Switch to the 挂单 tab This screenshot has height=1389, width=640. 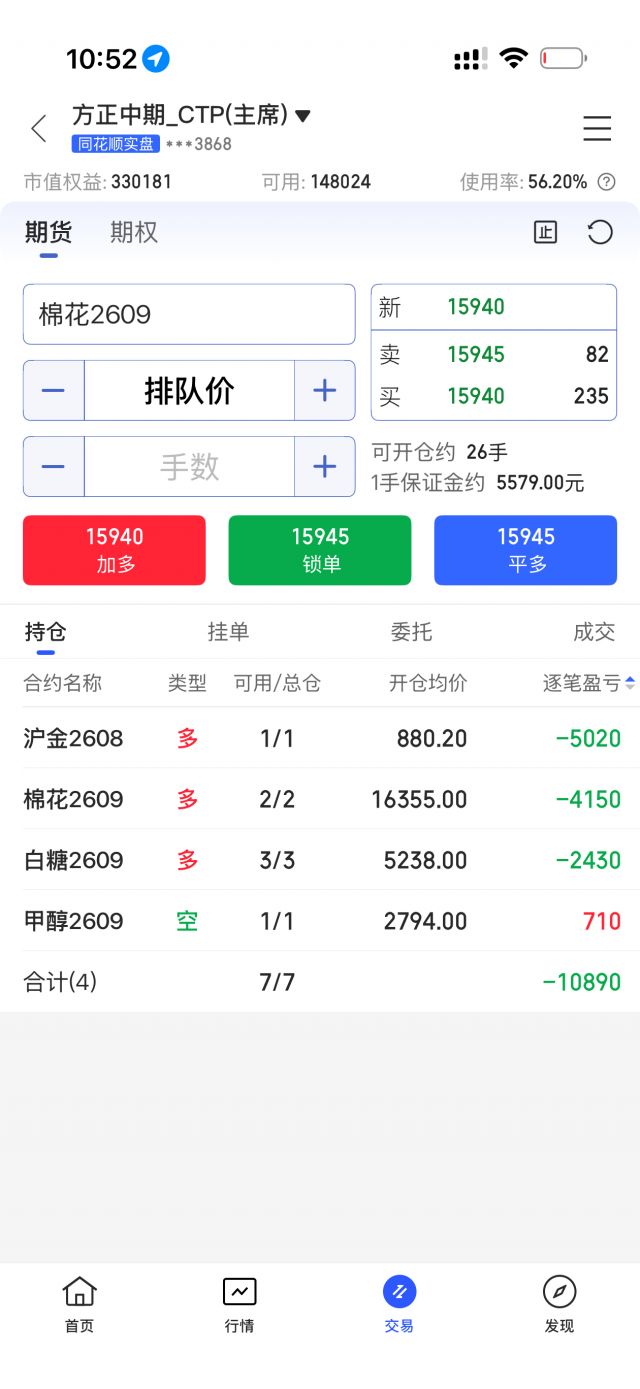pyautogui.click(x=228, y=632)
